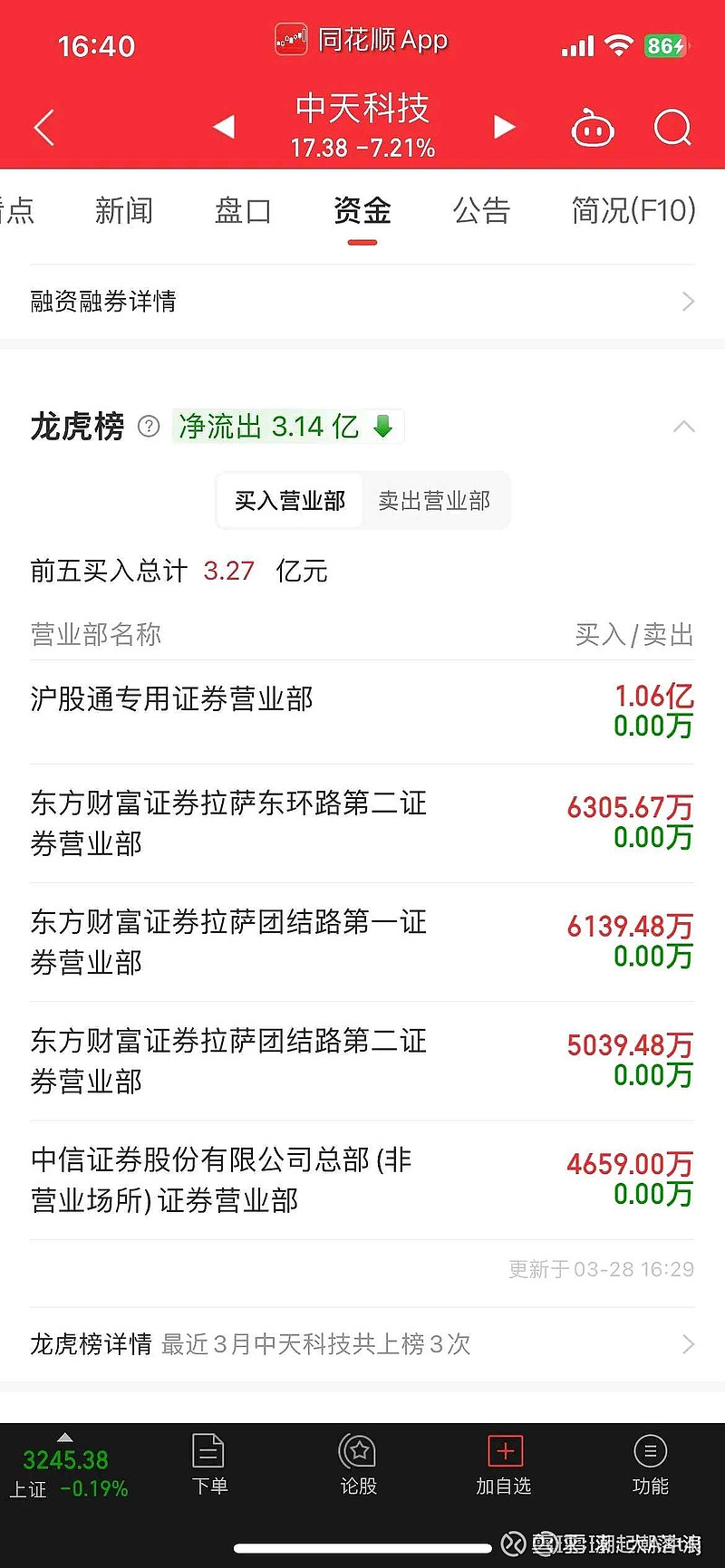The image size is (725, 1568).
Task: Tap the help icon next to 龙虎榜
Action: click(x=149, y=426)
